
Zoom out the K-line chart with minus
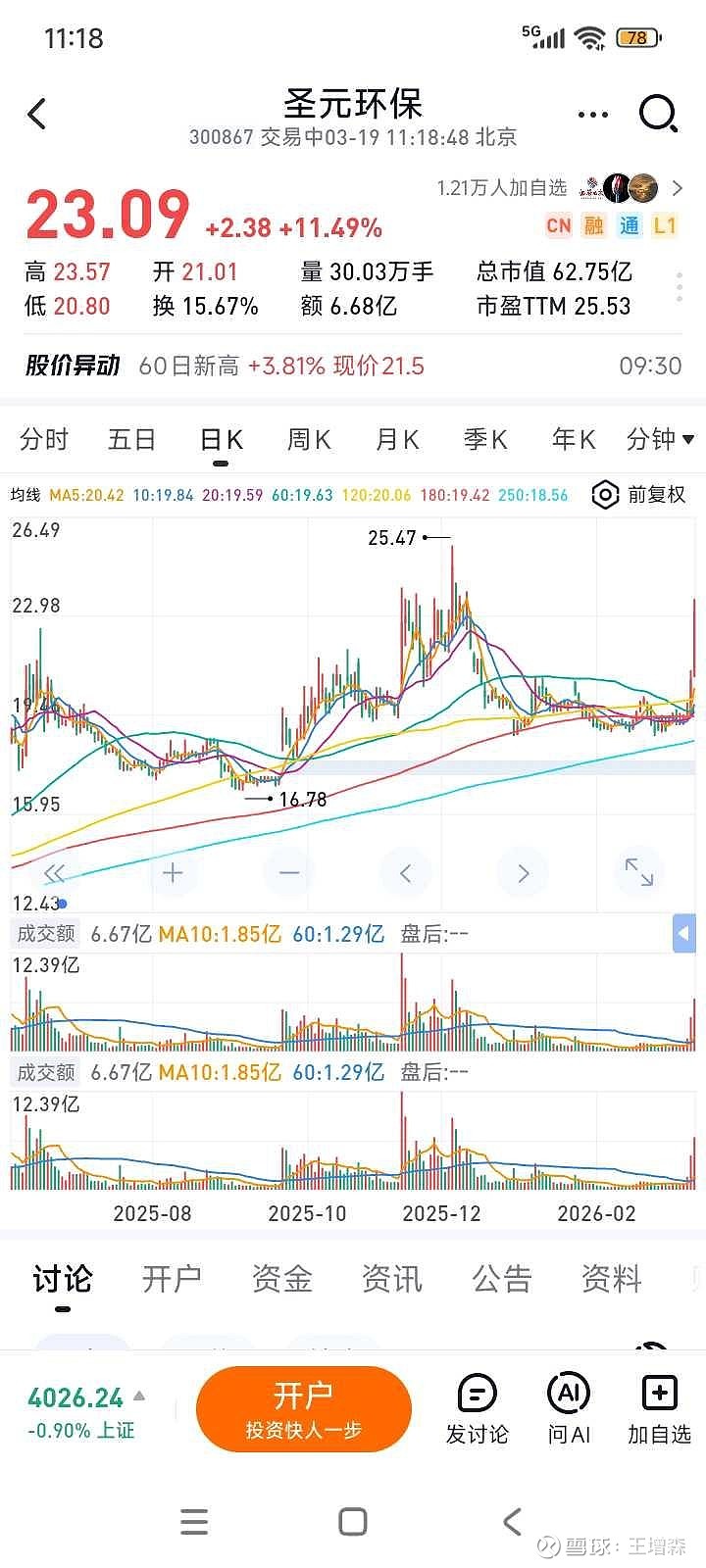(289, 872)
